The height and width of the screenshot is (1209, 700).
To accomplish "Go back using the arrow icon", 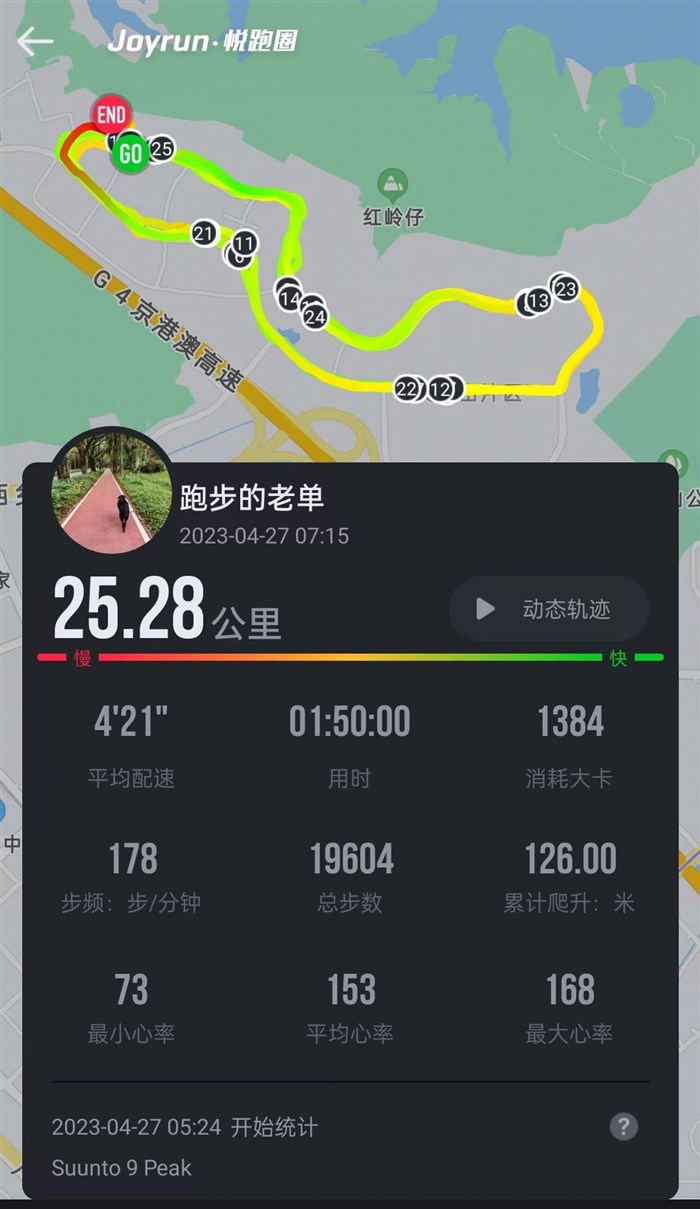I will pos(35,41).
